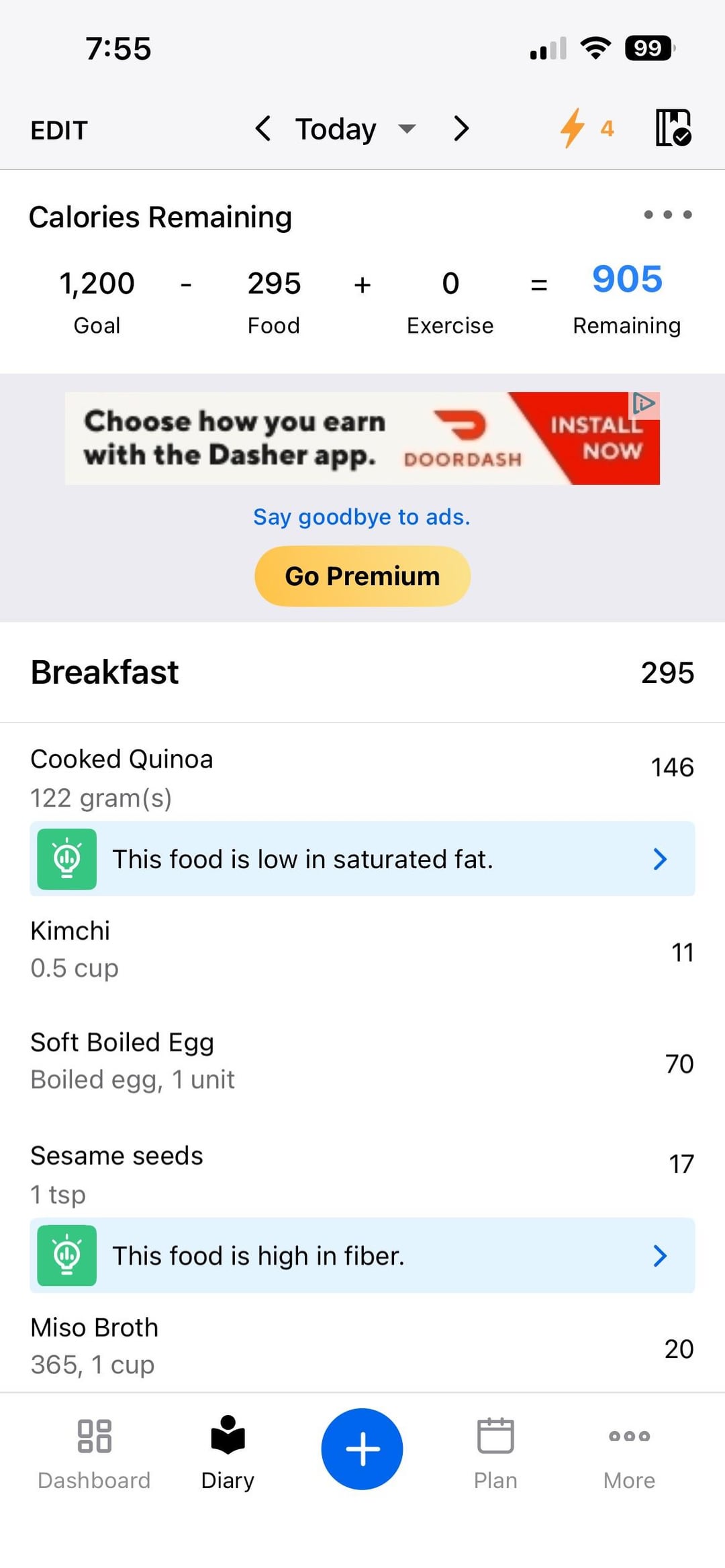Switch to the Dashboard tab
Screen dimensions: 725x1568
click(94, 1451)
